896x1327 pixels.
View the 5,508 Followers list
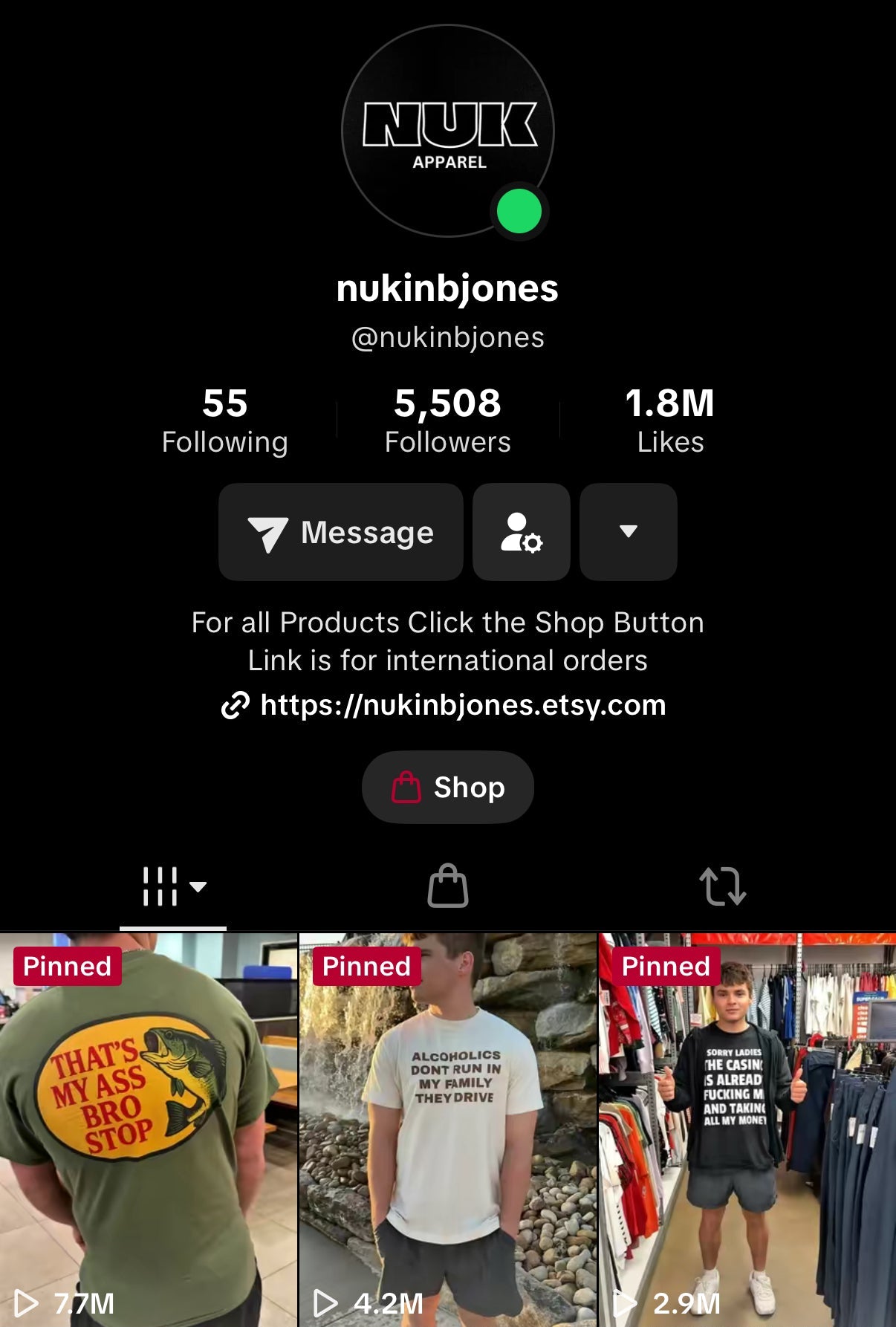(447, 421)
